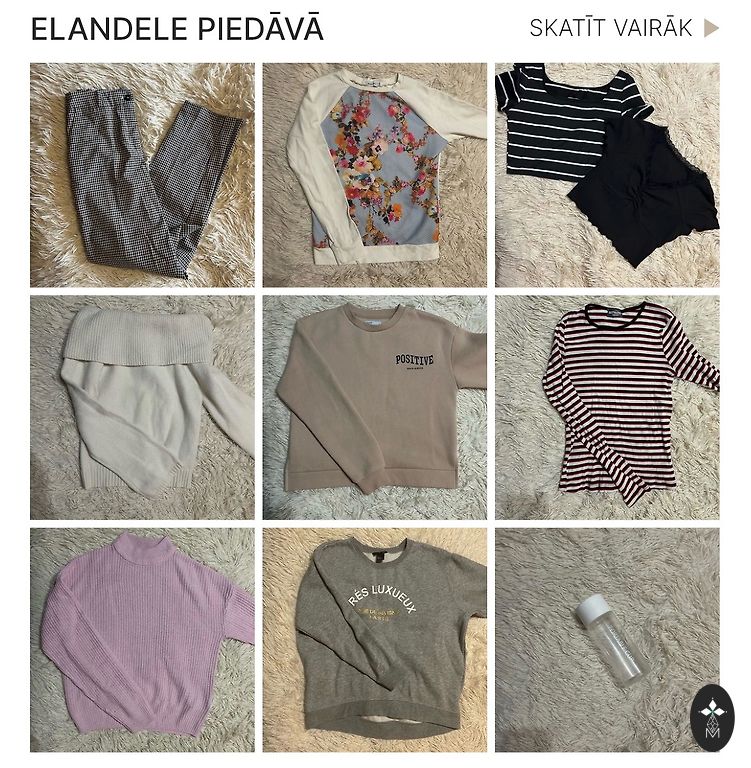Image resolution: width=751 pixels, height=768 pixels.
Task: View the floral raglan sweatshirt item
Action: 374,175
